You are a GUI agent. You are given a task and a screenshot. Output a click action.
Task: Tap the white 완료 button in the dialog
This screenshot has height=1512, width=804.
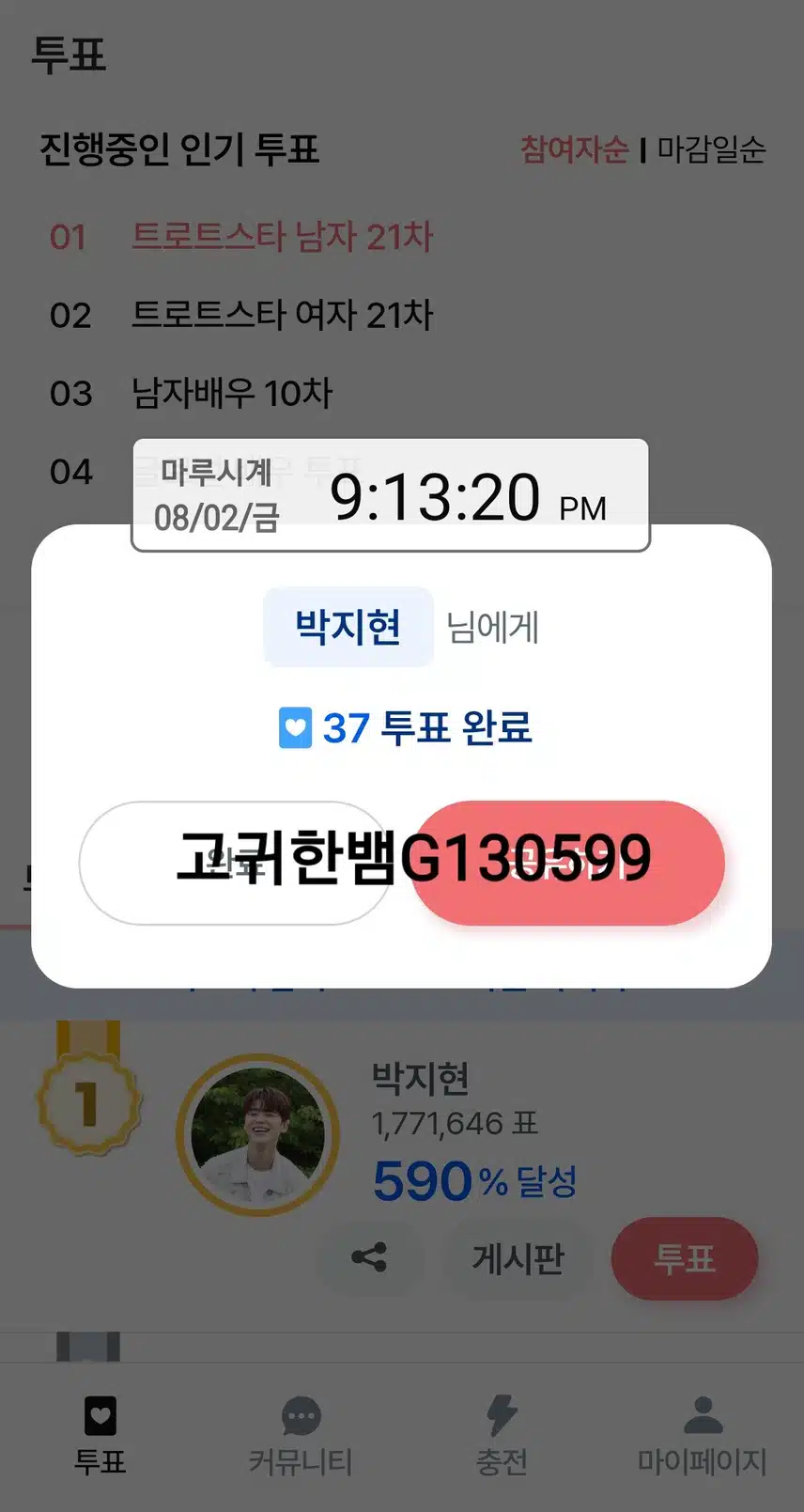pos(235,863)
